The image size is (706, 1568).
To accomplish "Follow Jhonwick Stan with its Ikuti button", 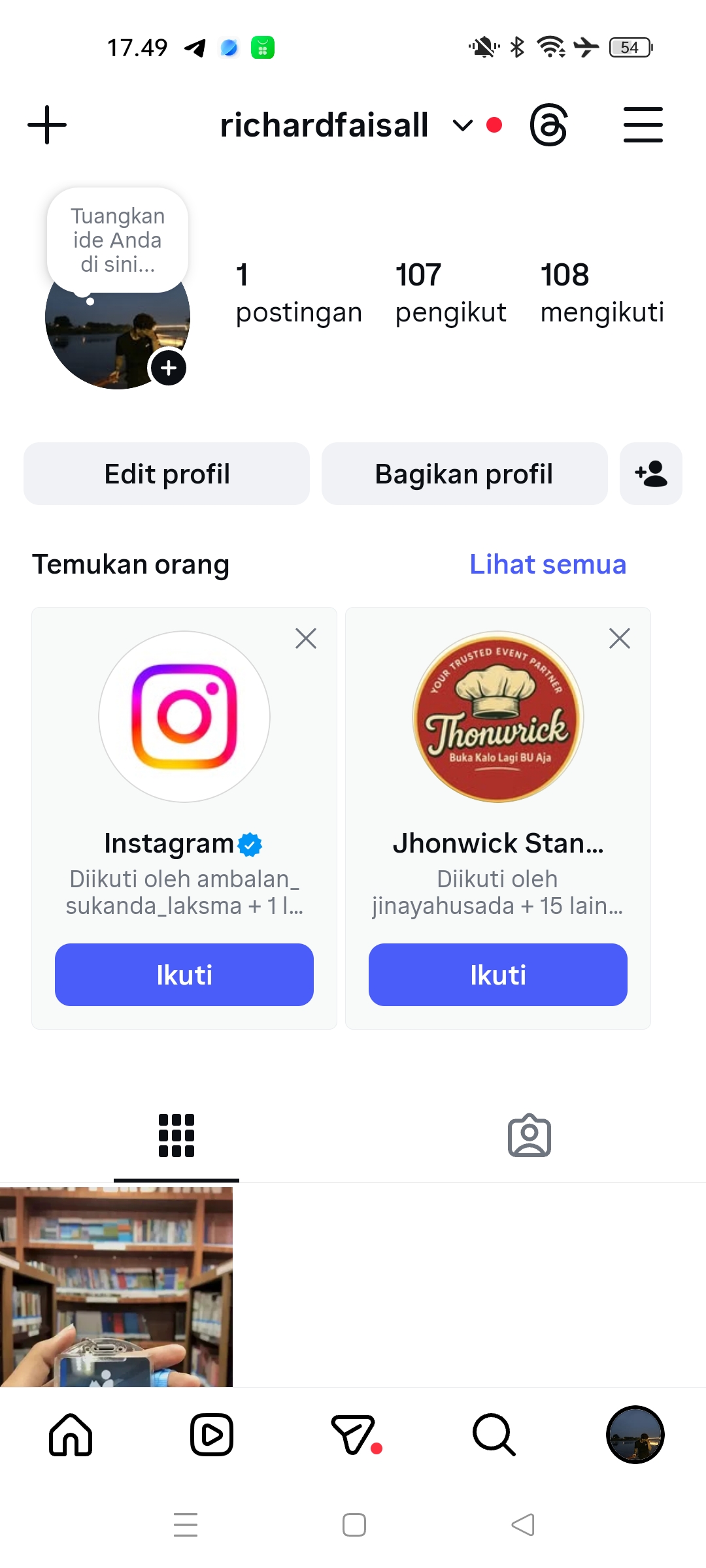I will 498,975.
